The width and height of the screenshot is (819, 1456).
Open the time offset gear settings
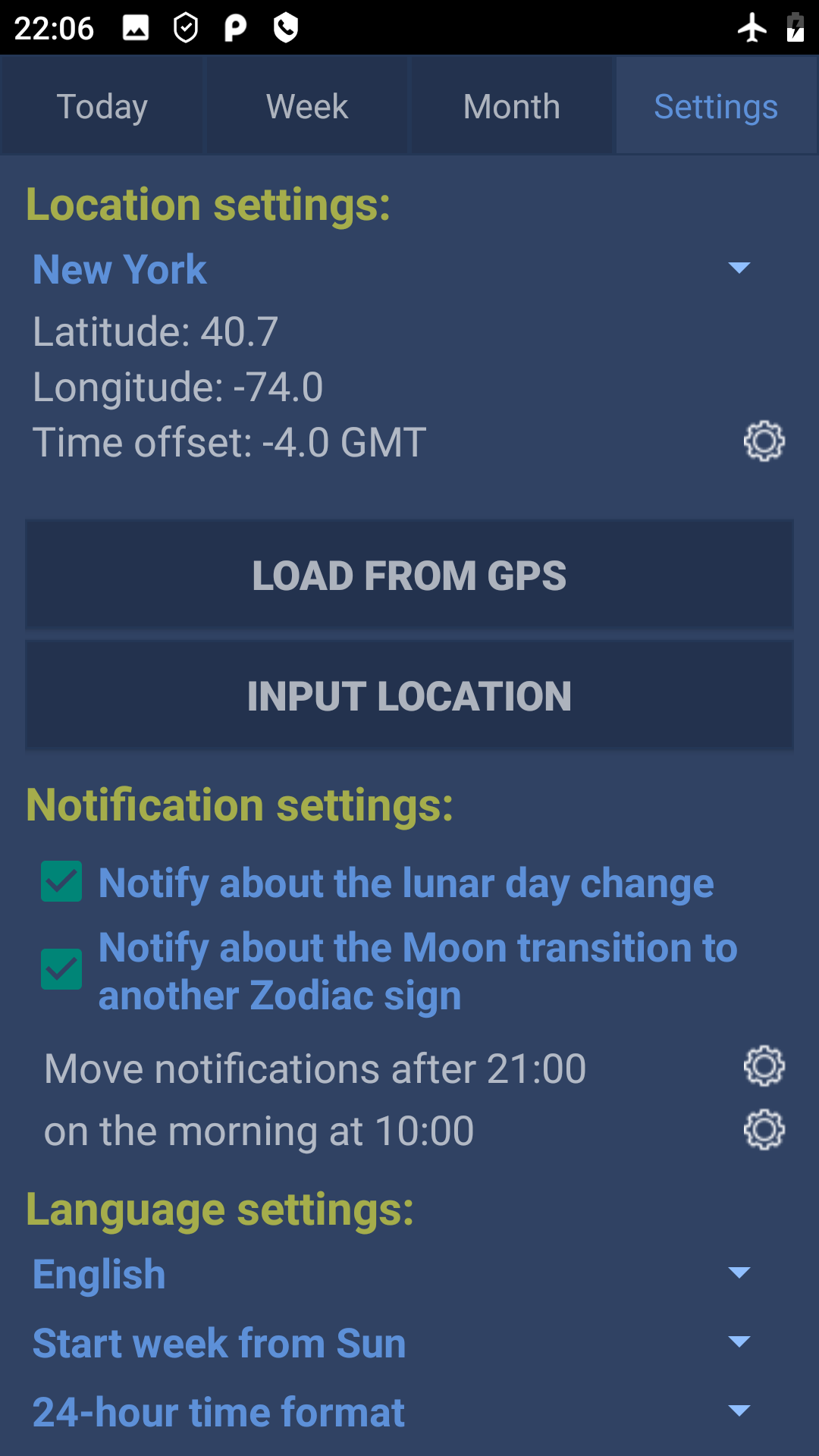764,441
